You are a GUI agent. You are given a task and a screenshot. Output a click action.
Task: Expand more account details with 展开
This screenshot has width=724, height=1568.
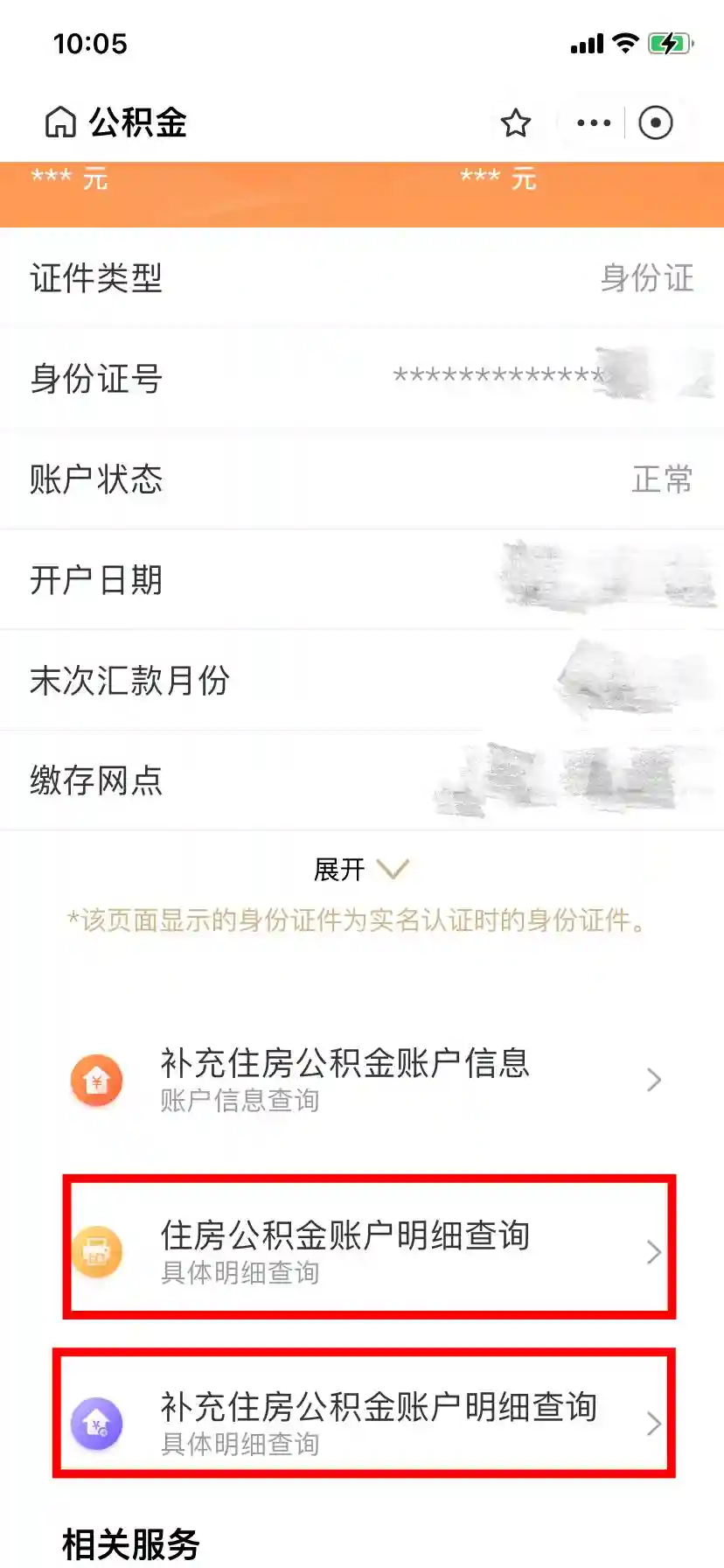[x=360, y=869]
